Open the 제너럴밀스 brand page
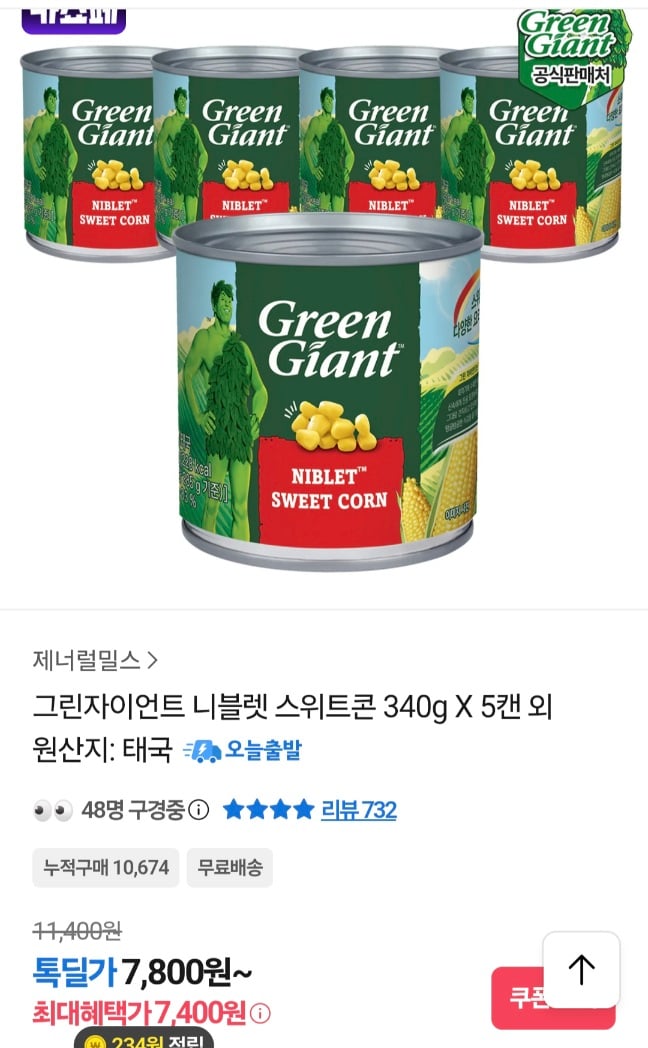The image size is (648, 1048). click(x=95, y=660)
